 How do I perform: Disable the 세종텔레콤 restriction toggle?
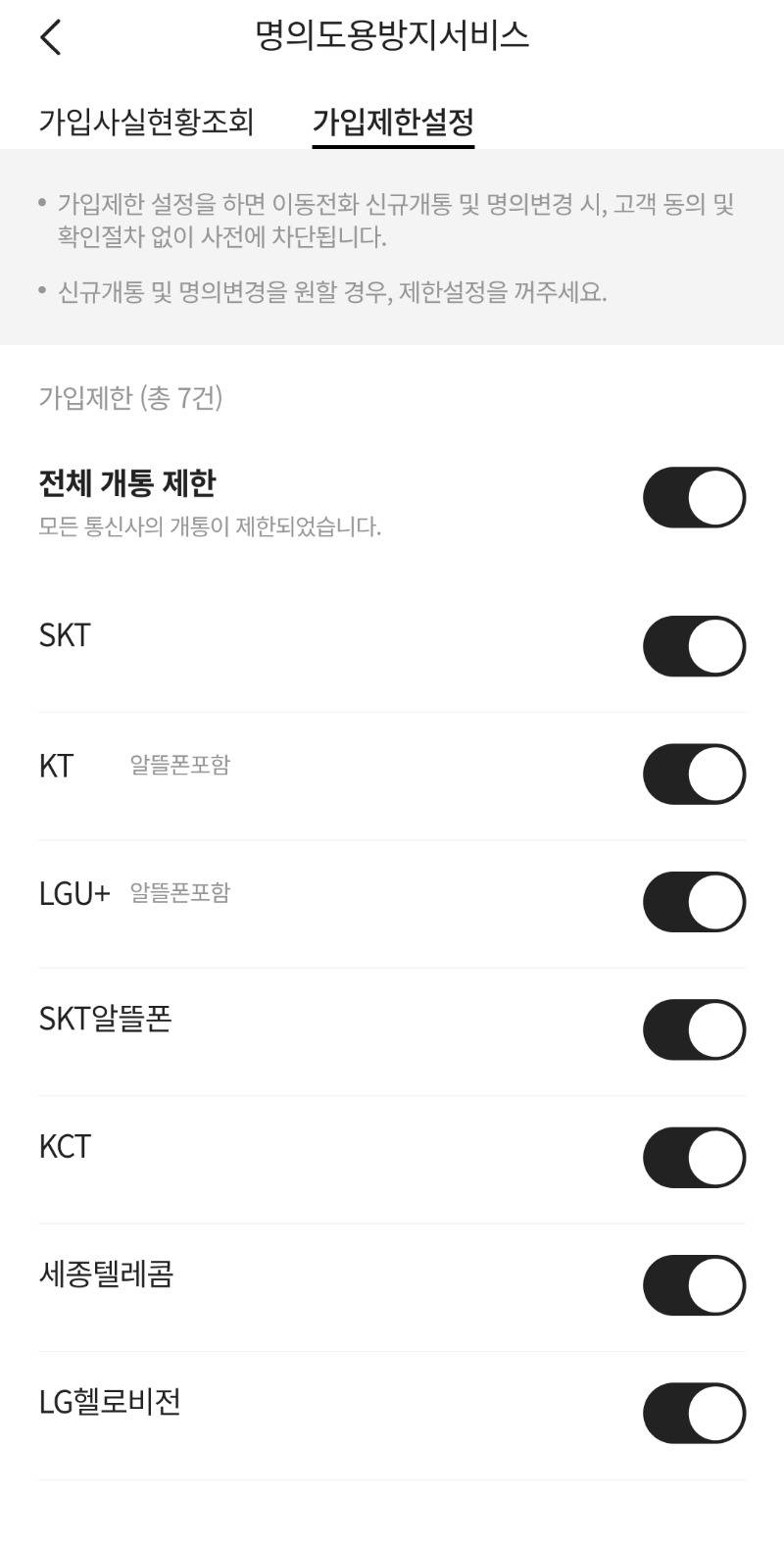[694, 1284]
